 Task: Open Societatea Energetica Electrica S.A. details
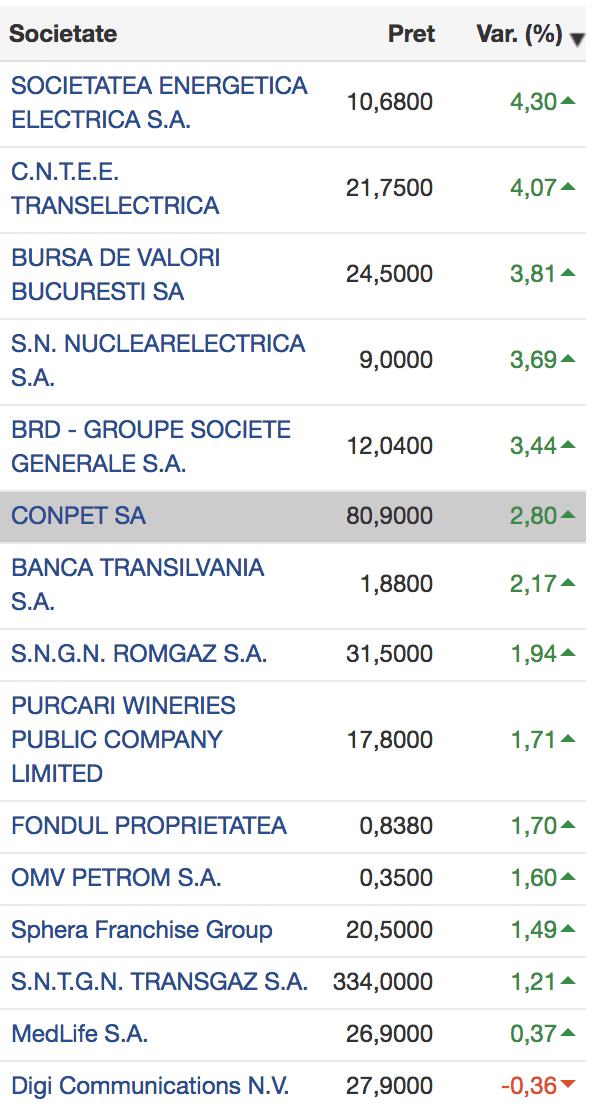[159, 102]
